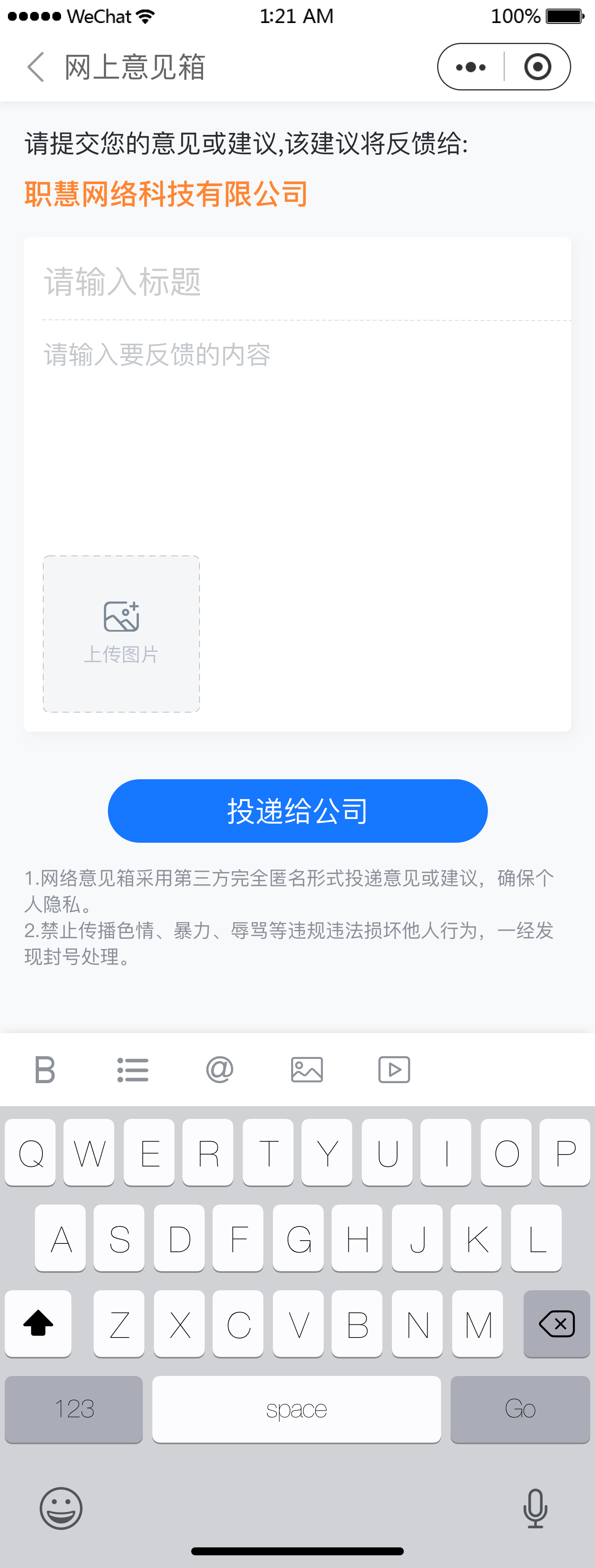This screenshot has width=595, height=1568.
Task: Close the mini program with target icon
Action: pos(537,67)
